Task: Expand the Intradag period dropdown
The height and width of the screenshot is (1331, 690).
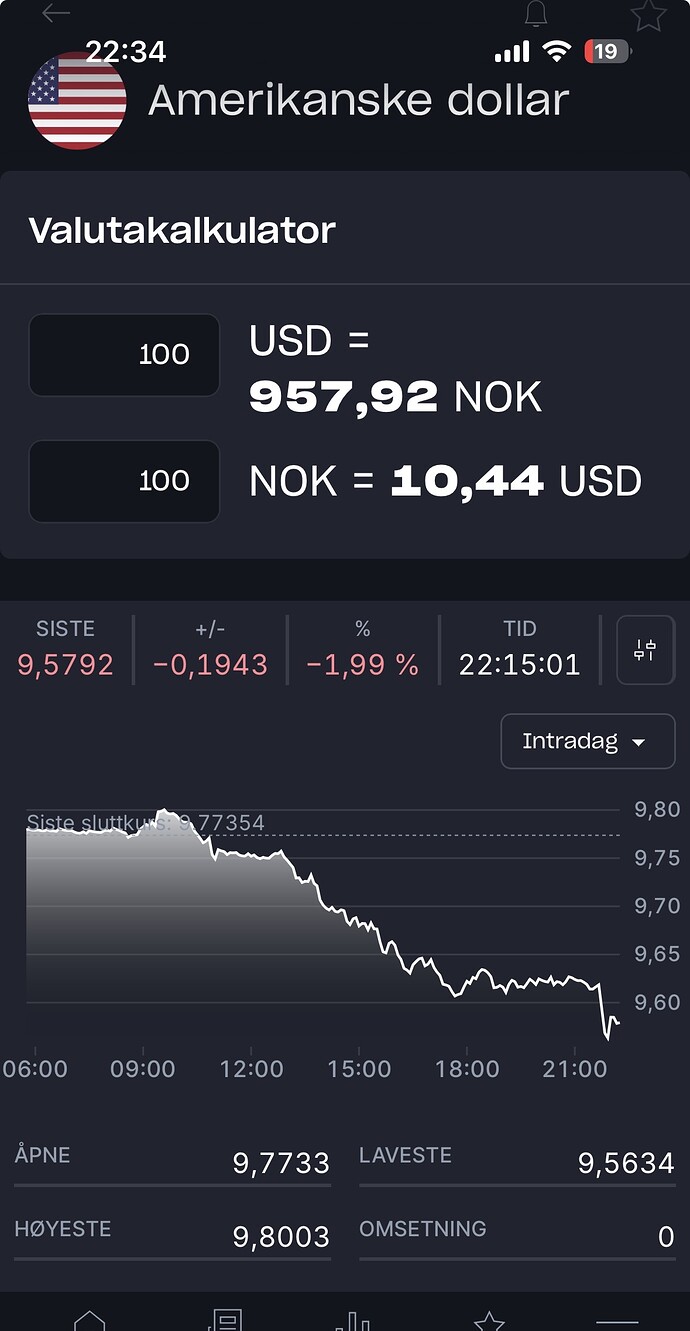Action: pyautogui.click(x=587, y=742)
